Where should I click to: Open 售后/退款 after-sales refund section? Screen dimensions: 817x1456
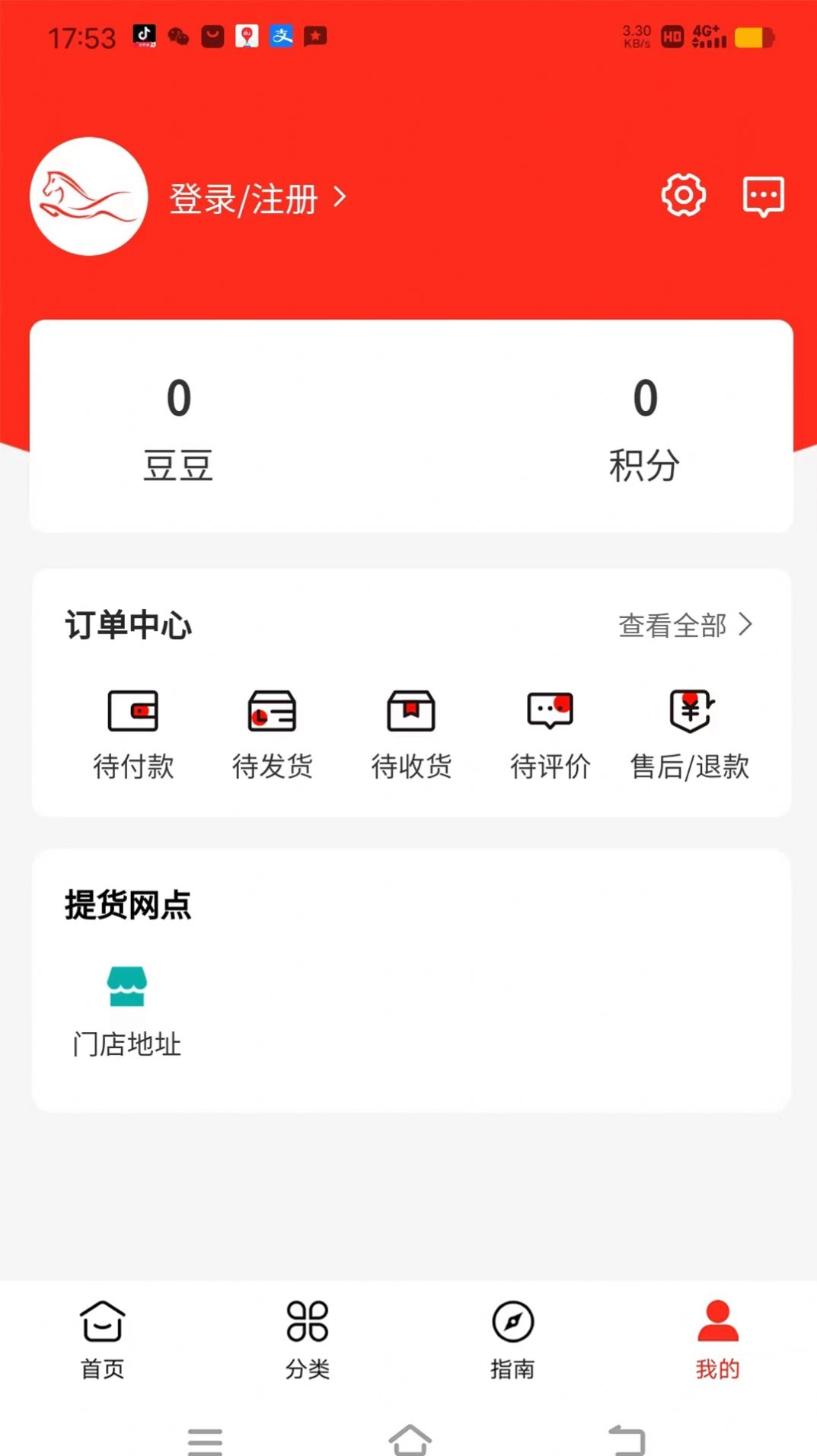[x=689, y=733]
